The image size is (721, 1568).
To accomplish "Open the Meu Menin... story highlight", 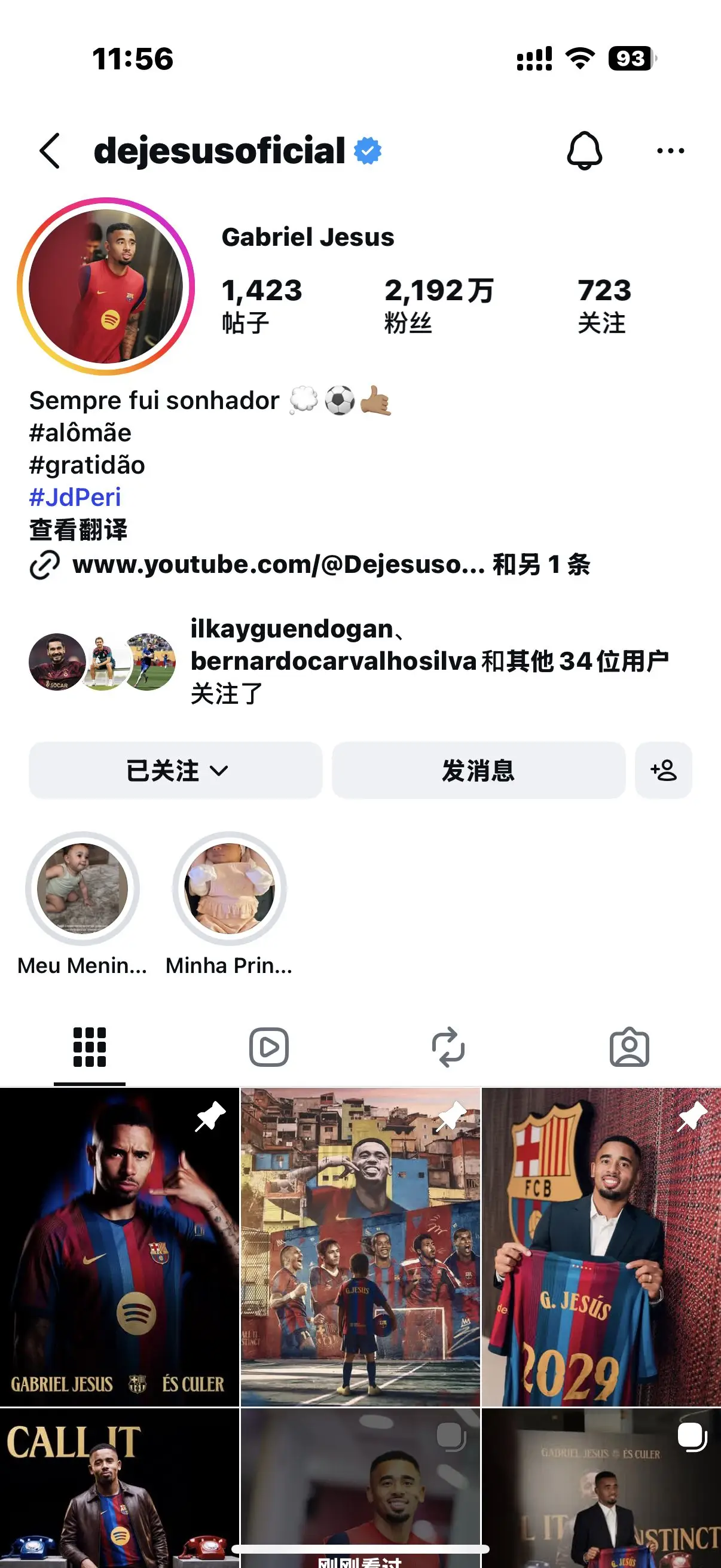I will click(x=82, y=889).
